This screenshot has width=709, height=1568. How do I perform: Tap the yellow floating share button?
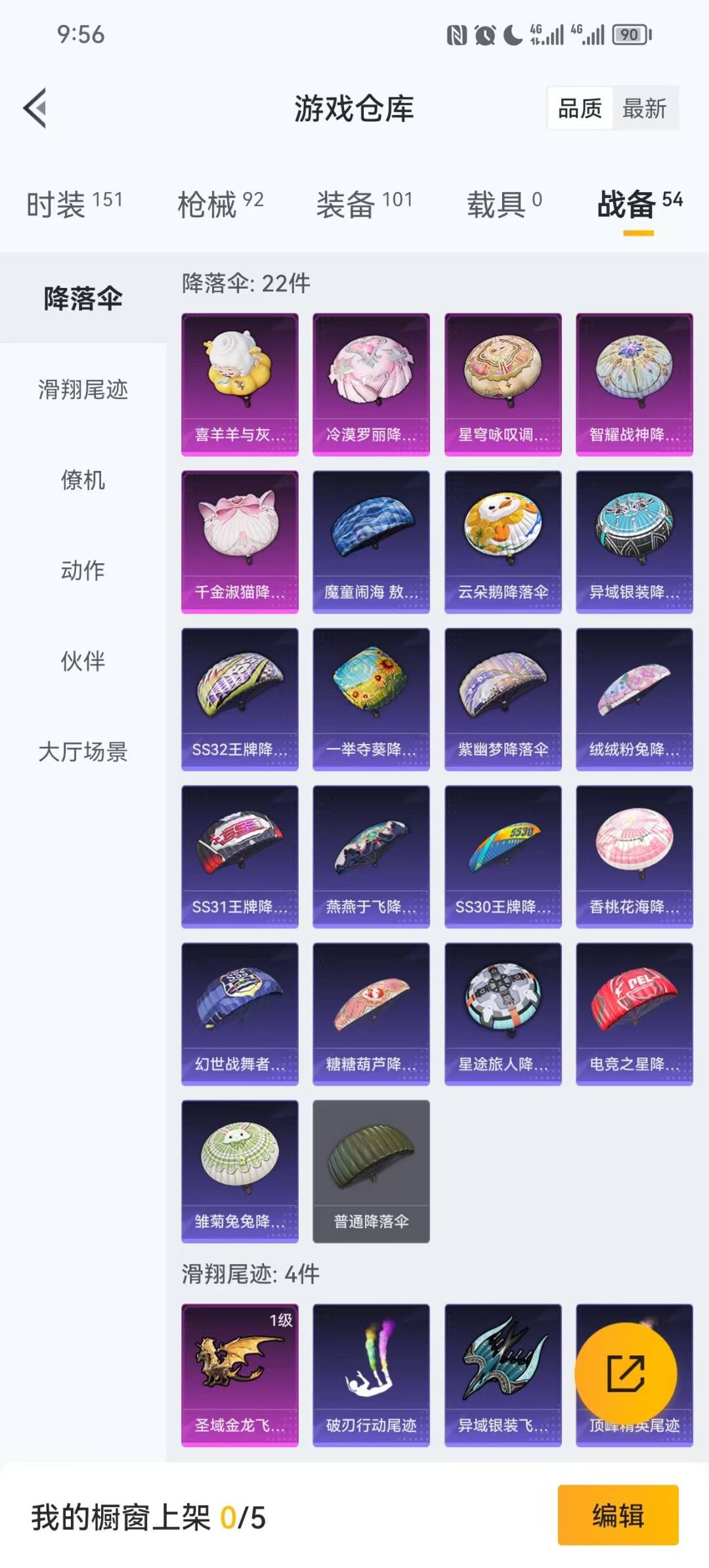click(625, 1373)
